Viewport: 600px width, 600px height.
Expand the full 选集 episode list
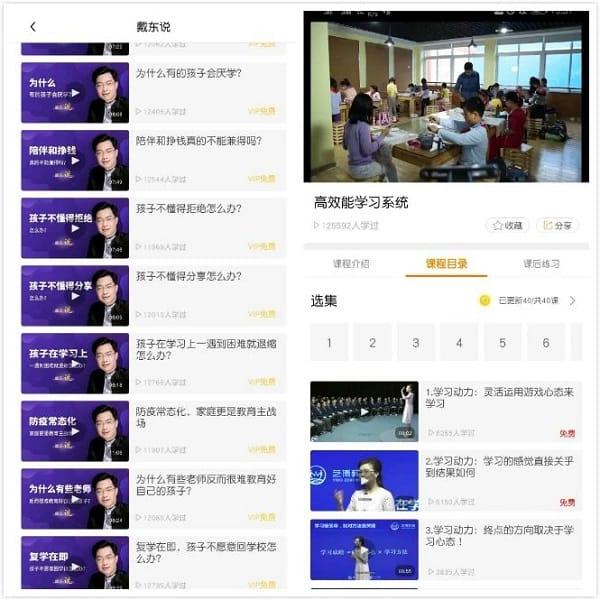[572, 300]
